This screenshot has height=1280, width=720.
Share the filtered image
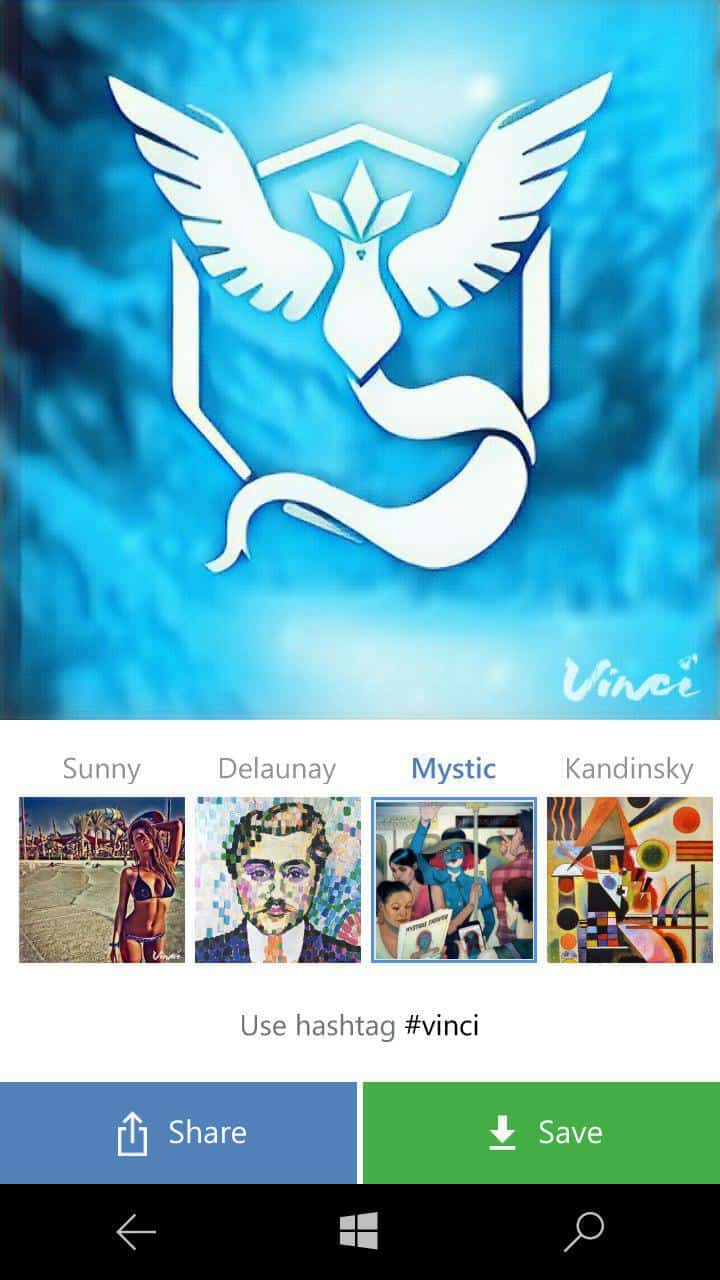[x=178, y=1132]
